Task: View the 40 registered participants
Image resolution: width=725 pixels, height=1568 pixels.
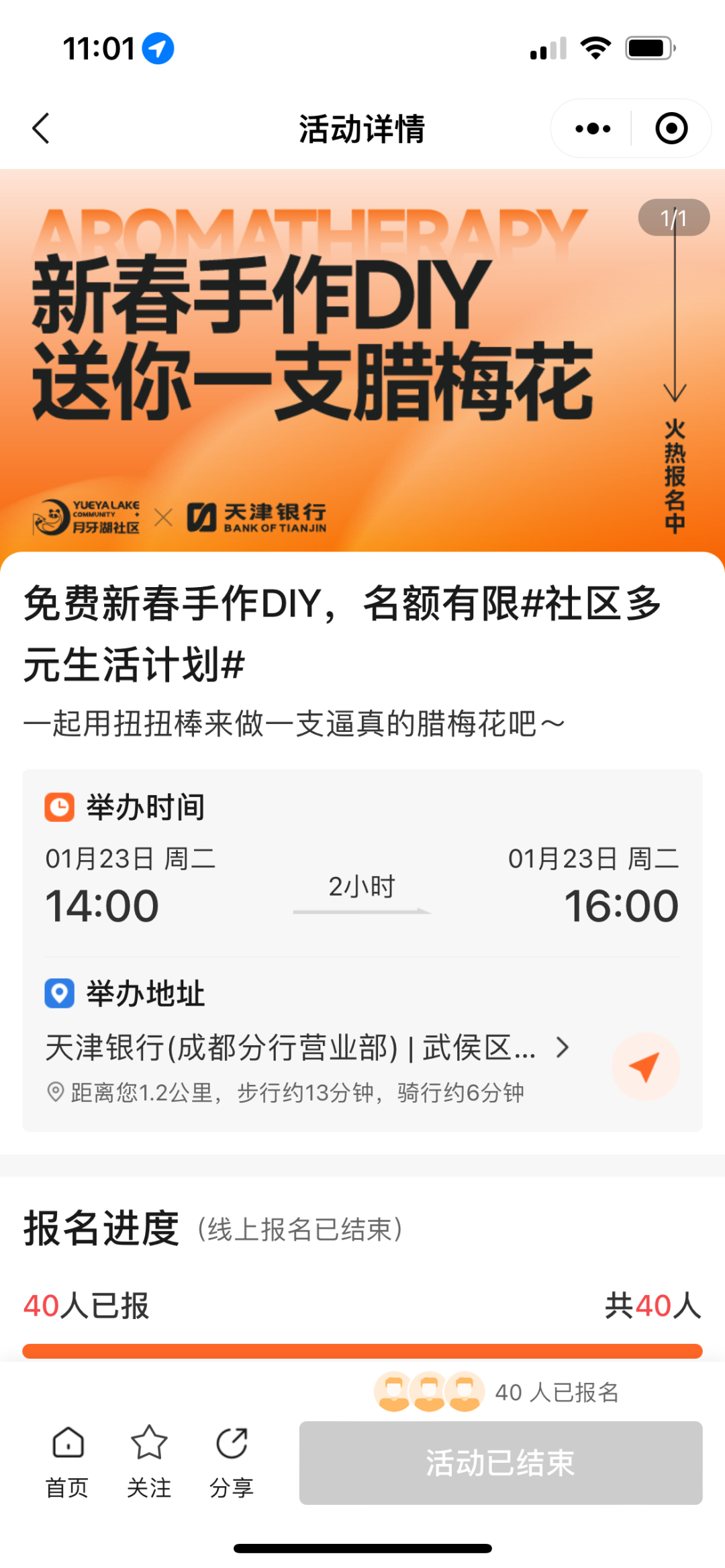Action: tap(497, 1392)
